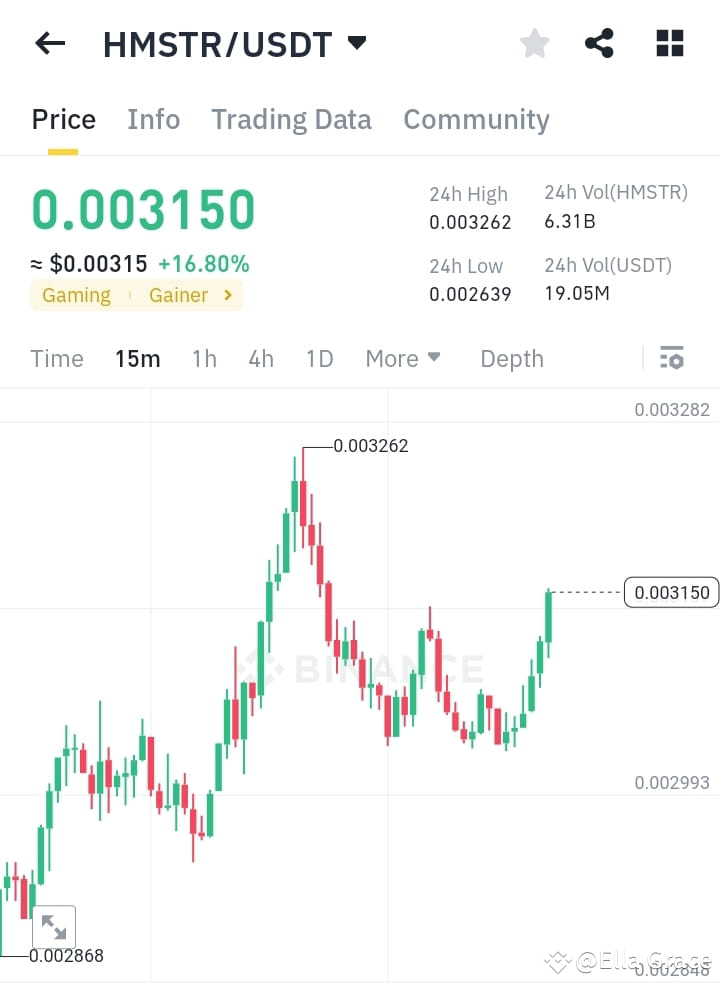Switch to the Trading Data tab

[291, 119]
